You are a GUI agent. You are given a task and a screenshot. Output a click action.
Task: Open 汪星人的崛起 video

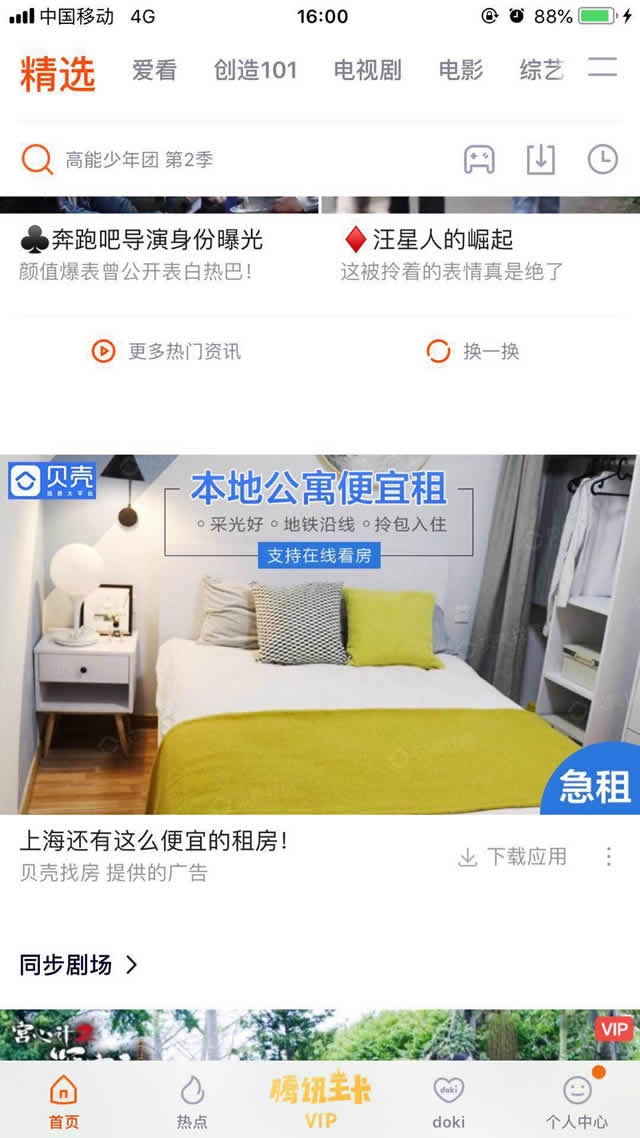[x=428, y=241]
